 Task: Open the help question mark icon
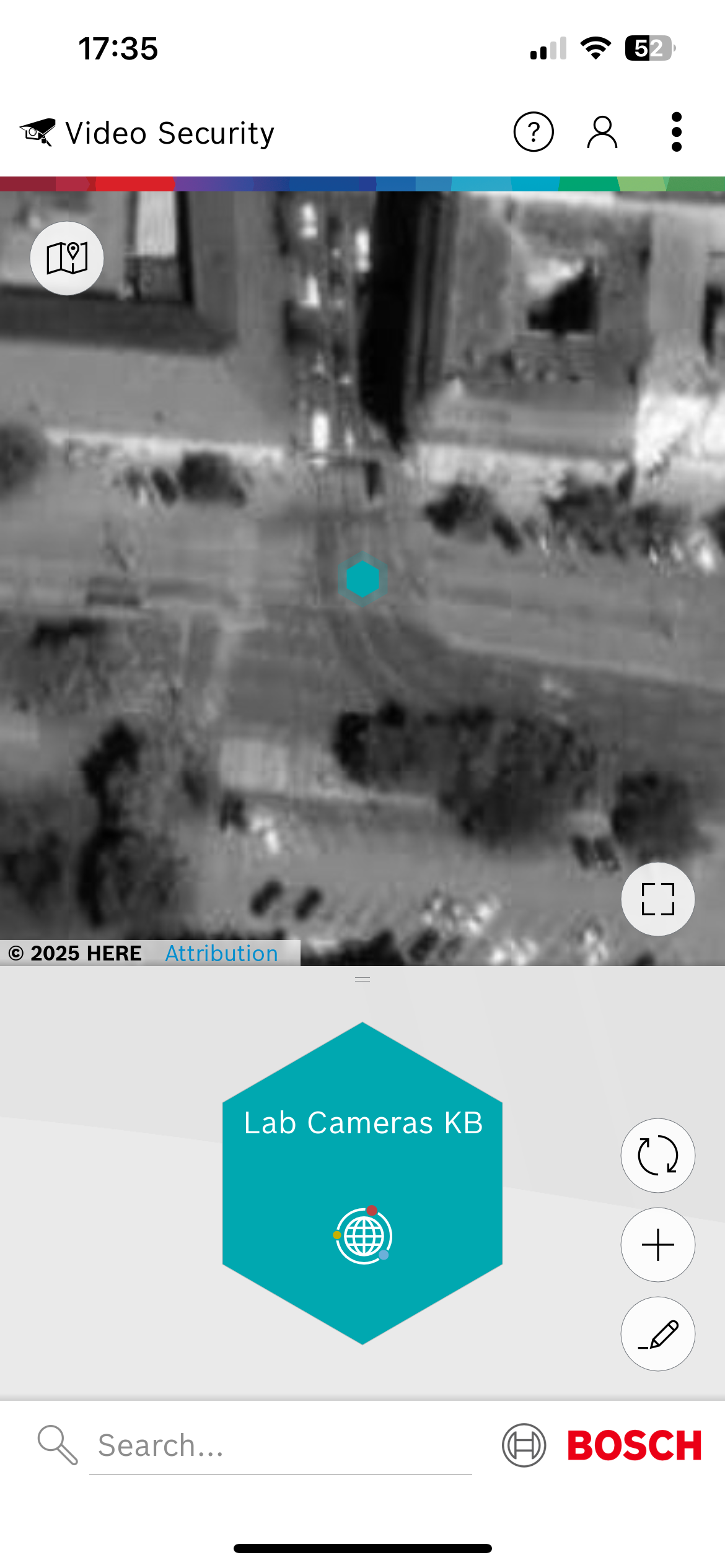(x=533, y=132)
